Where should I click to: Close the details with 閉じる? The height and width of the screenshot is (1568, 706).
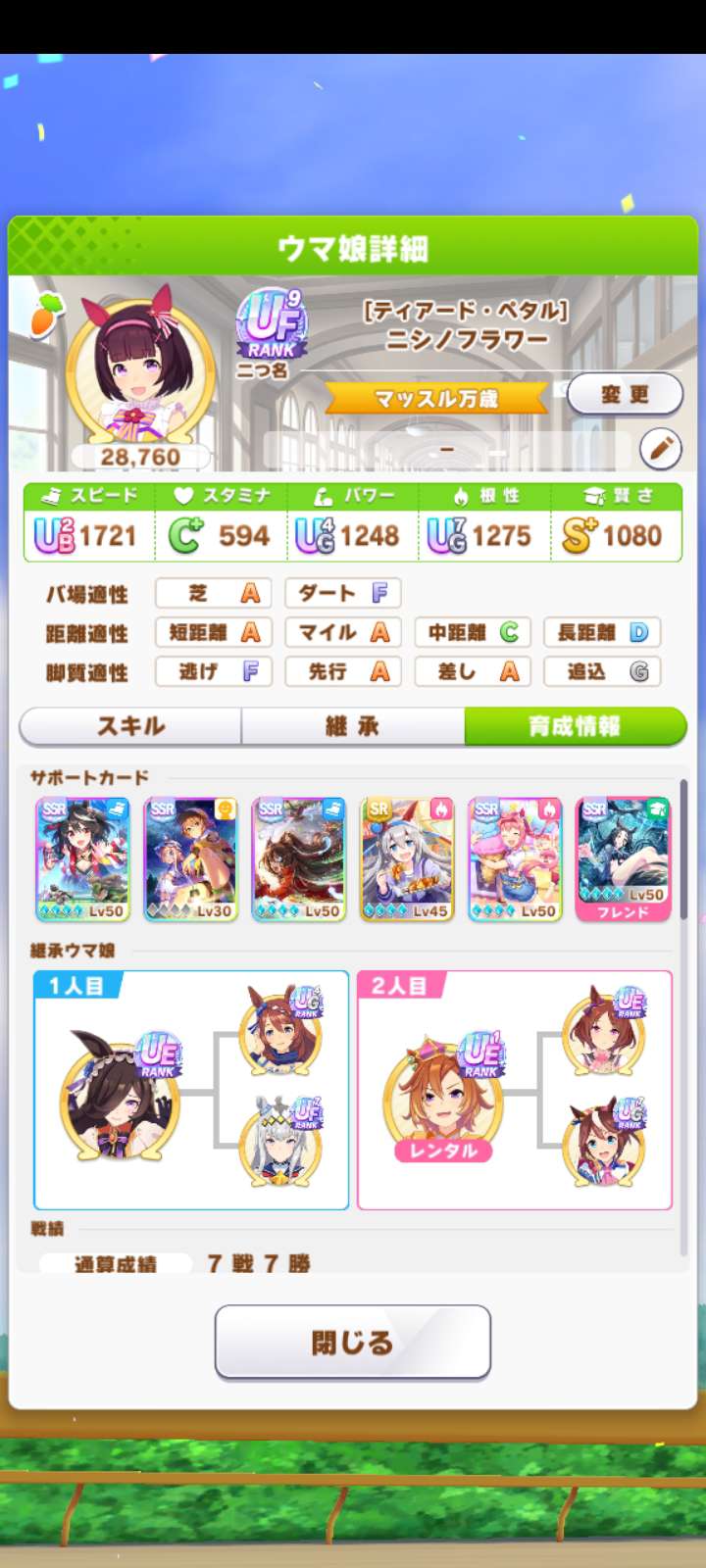tap(352, 1342)
